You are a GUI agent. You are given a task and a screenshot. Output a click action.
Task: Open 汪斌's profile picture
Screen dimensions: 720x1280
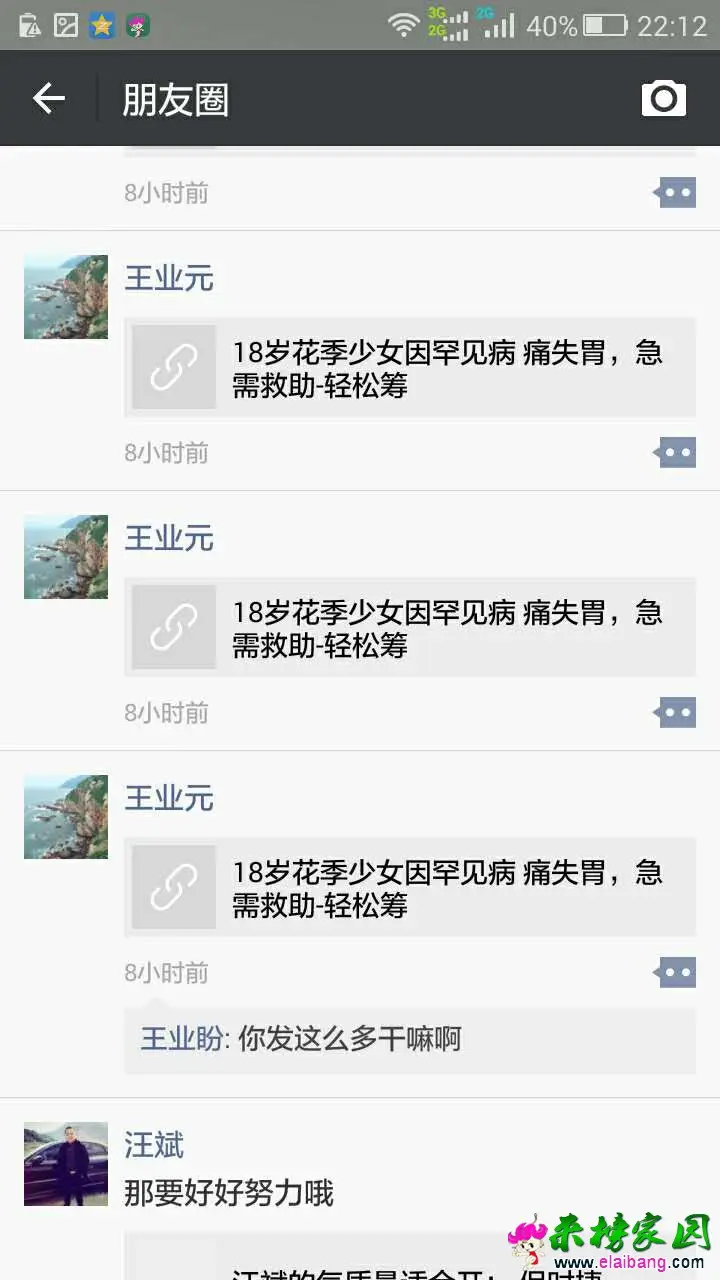[x=66, y=1164]
